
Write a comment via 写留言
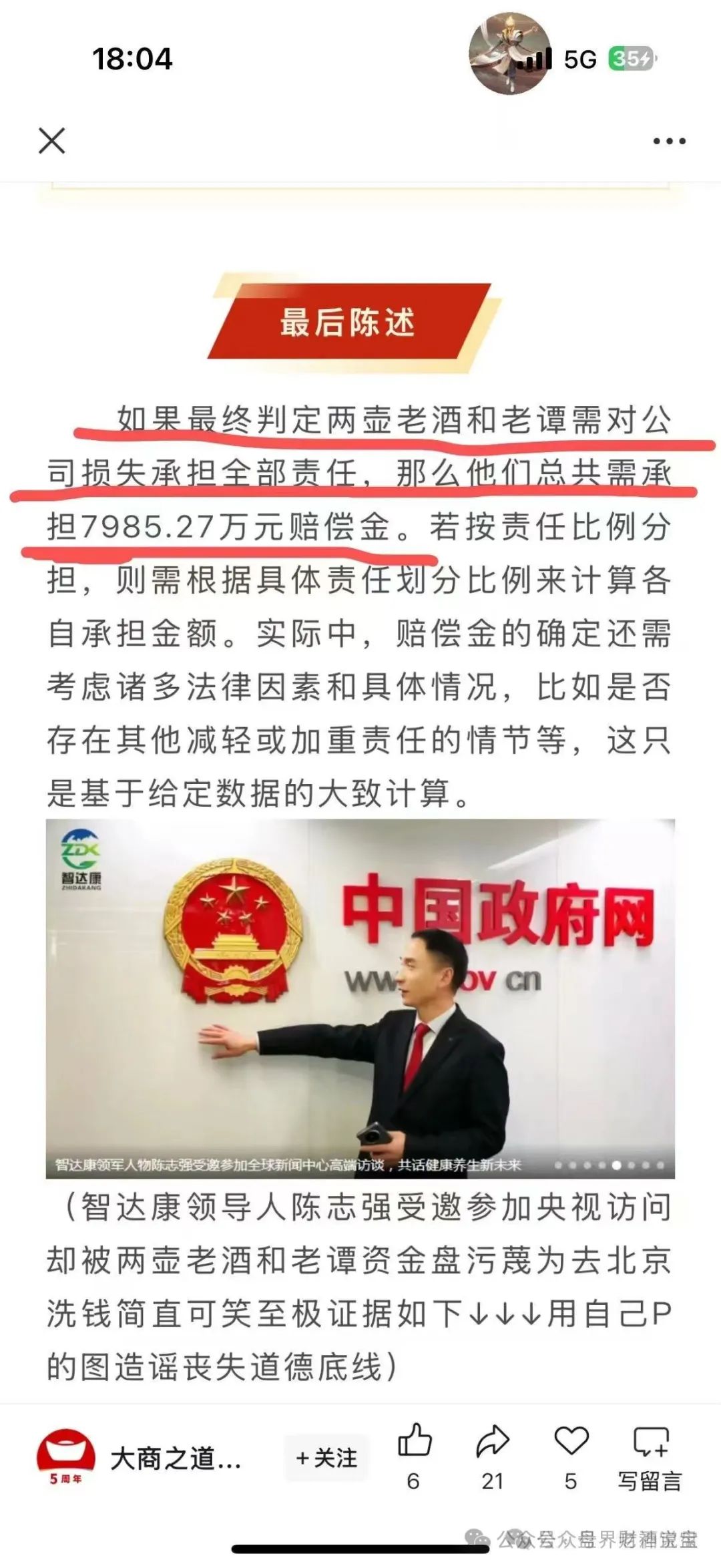pos(650,1456)
